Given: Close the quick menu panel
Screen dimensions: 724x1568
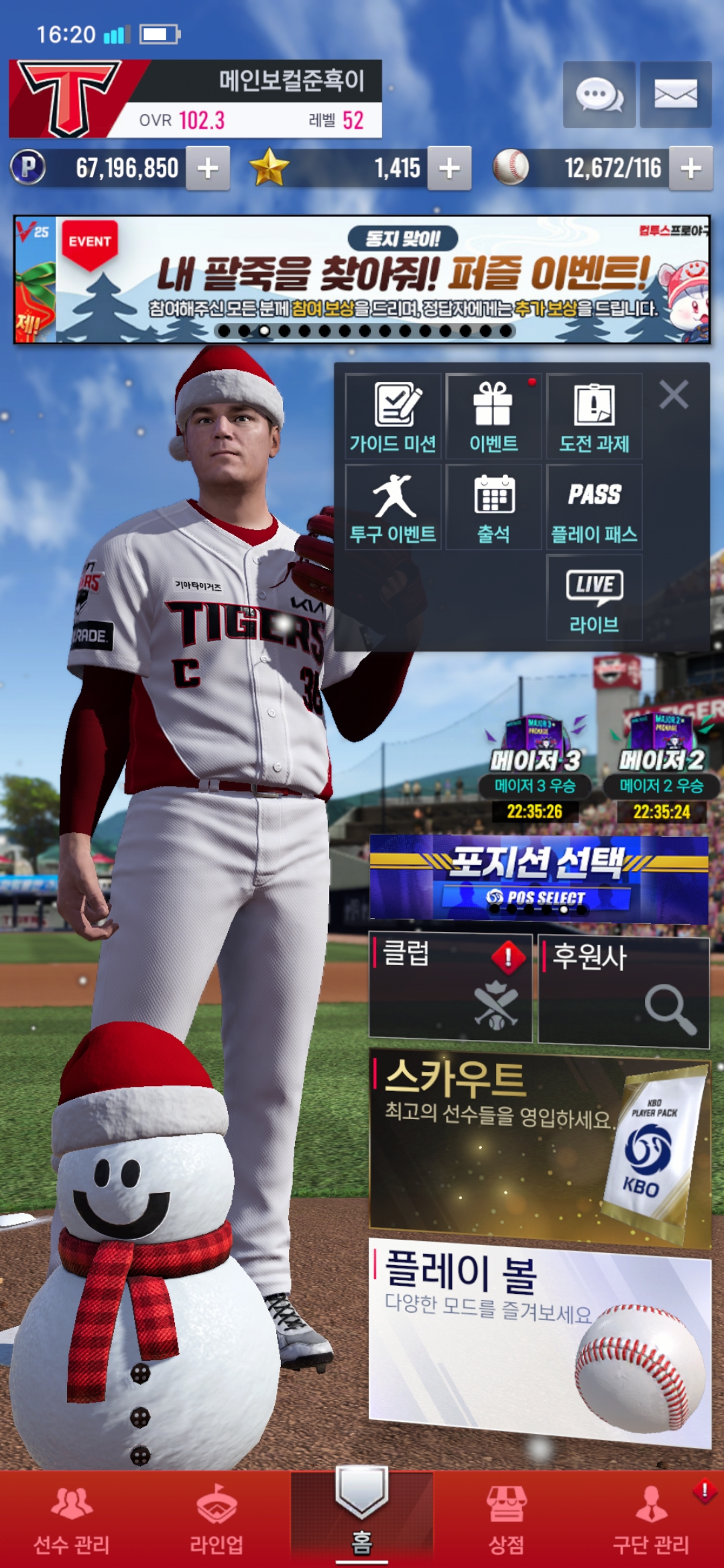Looking at the screenshot, I should (674, 395).
